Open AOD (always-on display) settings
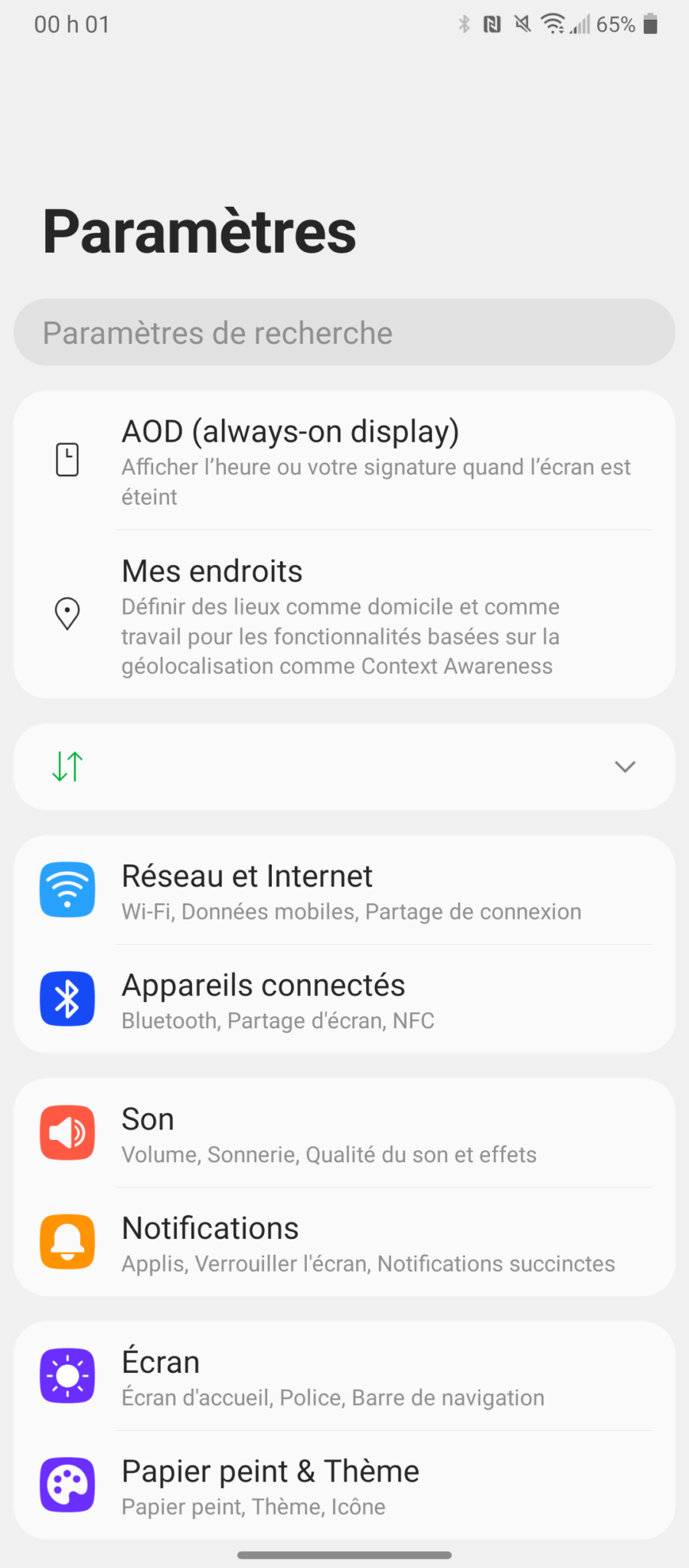This screenshot has height=1568, width=689. click(x=344, y=461)
